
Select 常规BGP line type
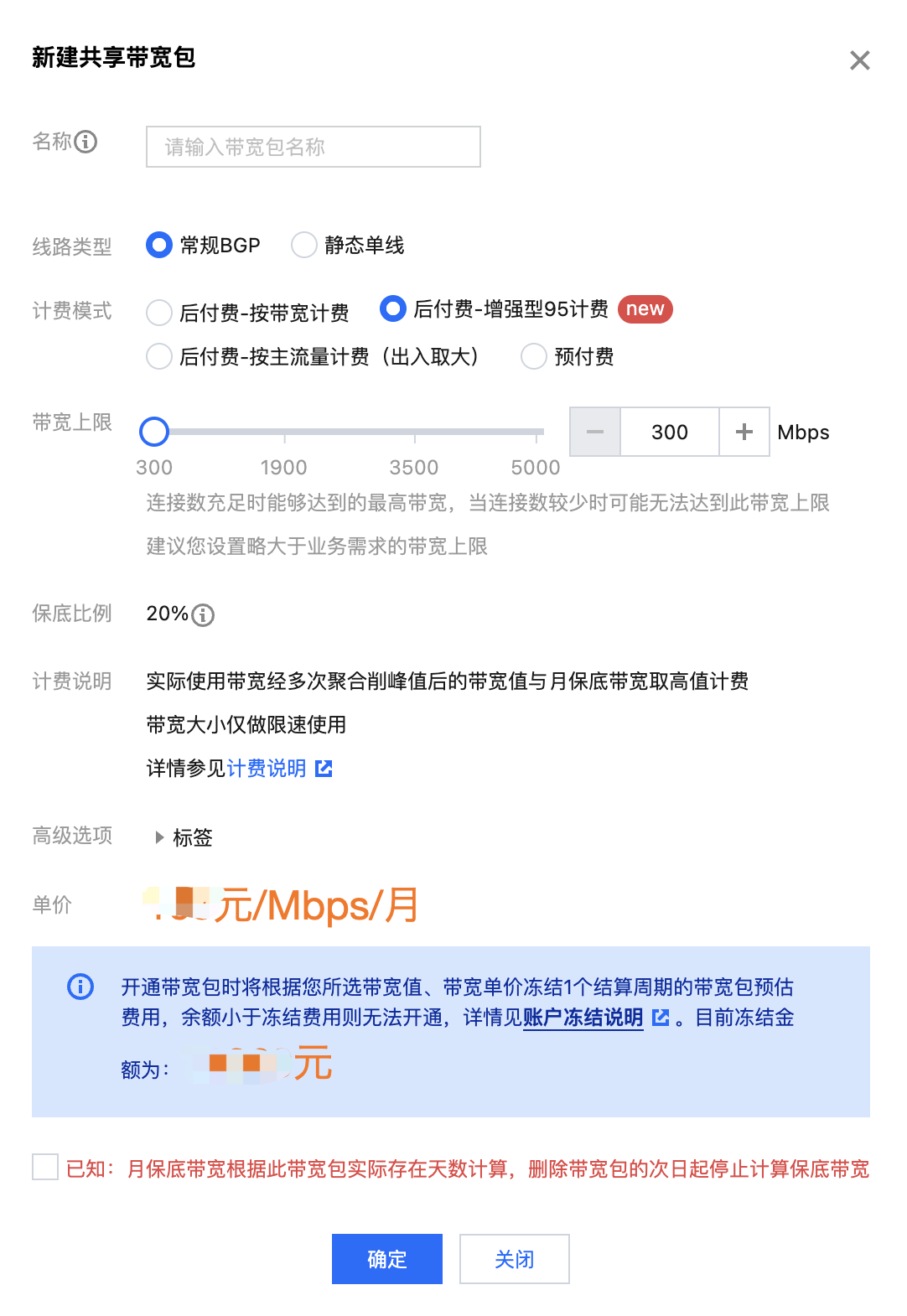point(159,245)
